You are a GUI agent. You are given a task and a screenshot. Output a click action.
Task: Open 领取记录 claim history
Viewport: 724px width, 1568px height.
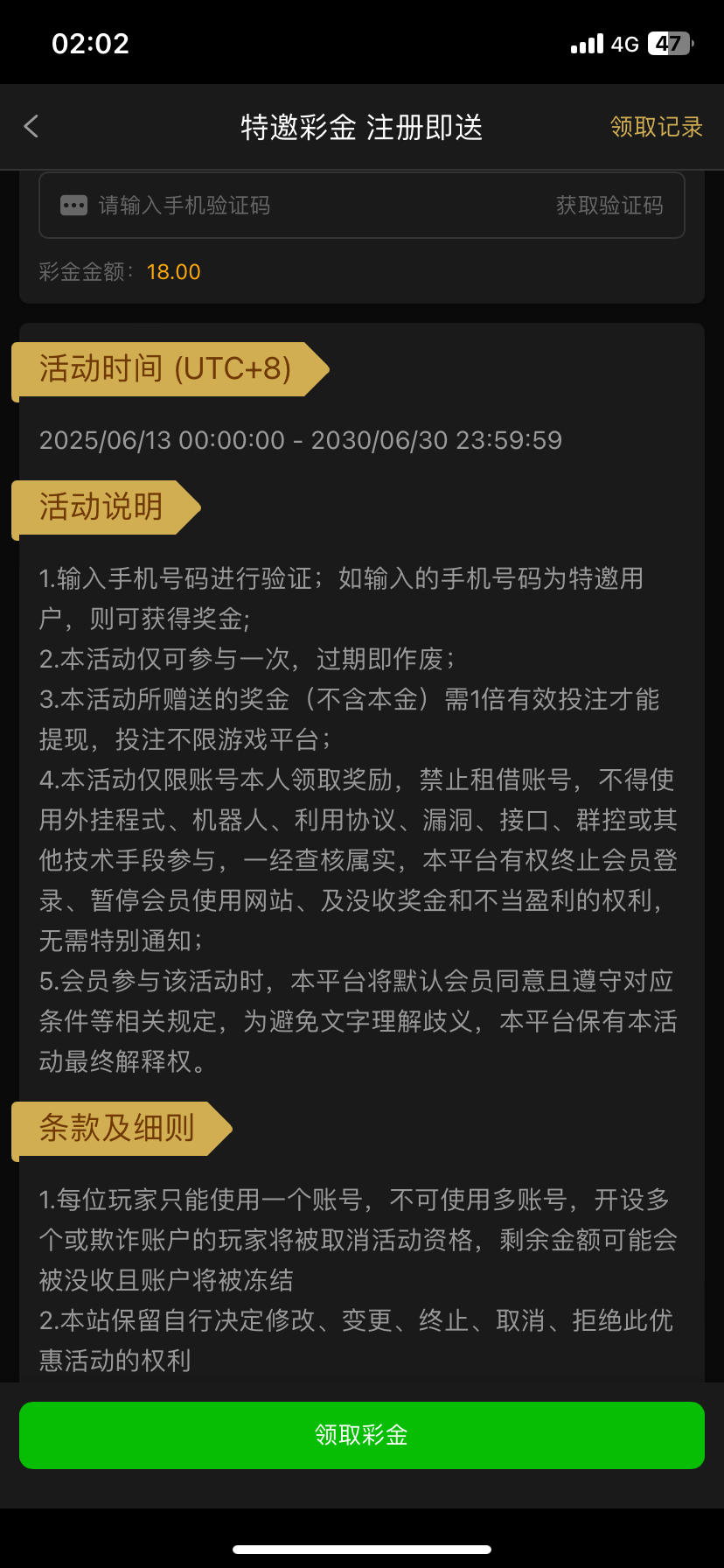point(656,127)
